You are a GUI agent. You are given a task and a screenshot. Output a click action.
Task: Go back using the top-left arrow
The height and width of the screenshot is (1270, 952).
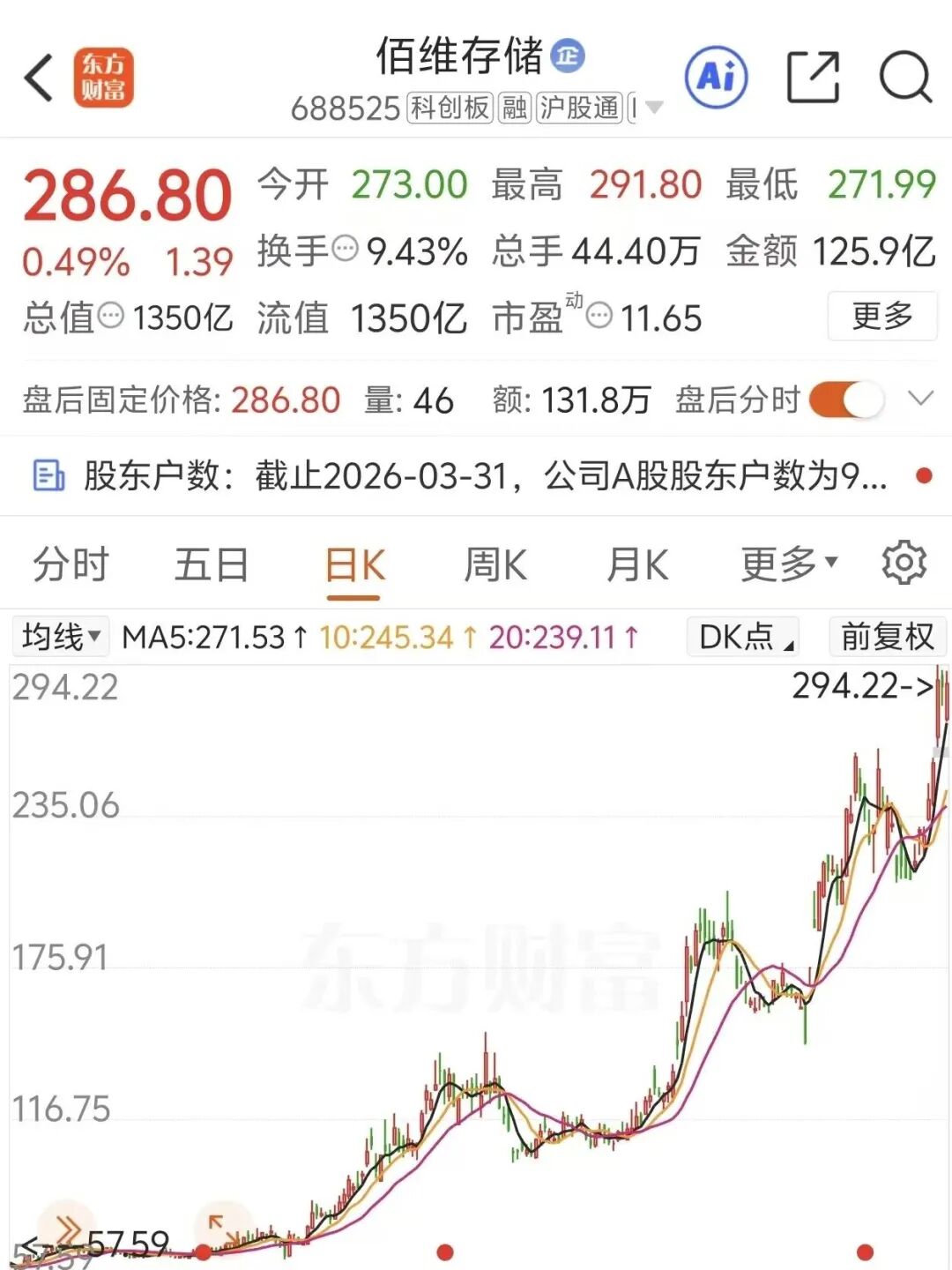tap(40, 78)
